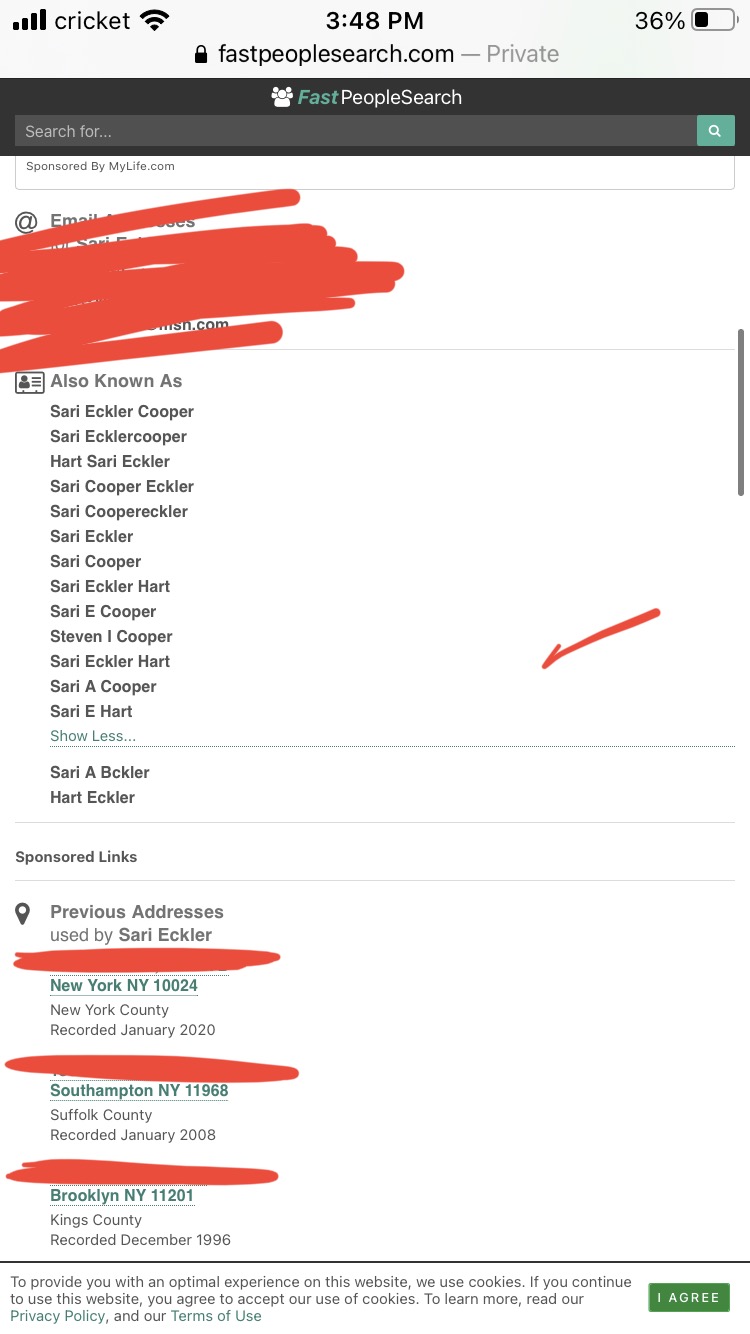Screen dimensions: 750x1334
Task: Open the New York NY 10024 address link
Action: point(124,985)
